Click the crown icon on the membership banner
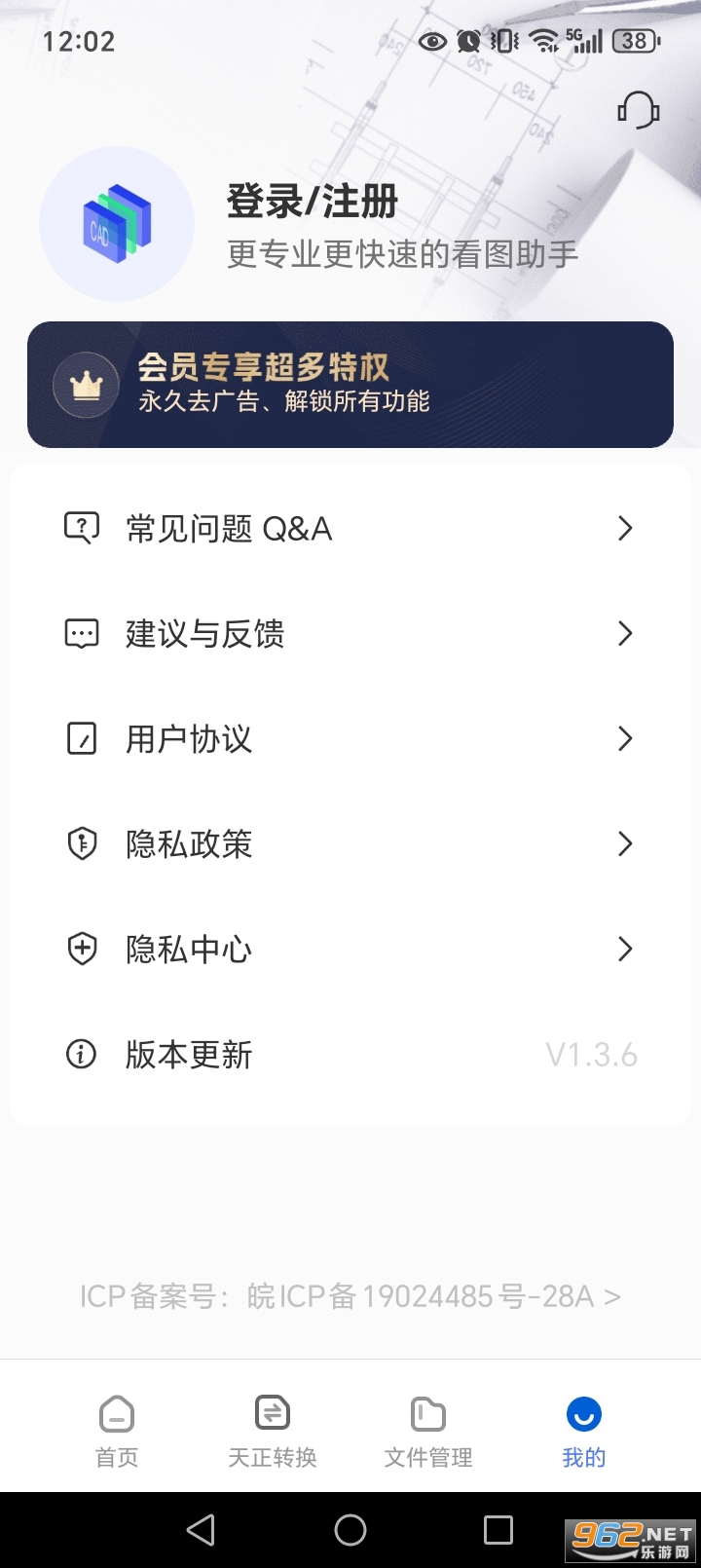701x1568 pixels. point(85,385)
